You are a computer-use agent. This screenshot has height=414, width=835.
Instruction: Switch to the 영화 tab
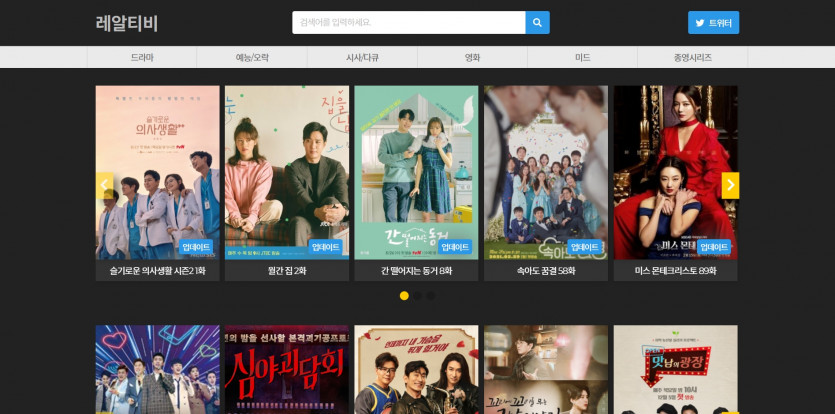click(x=472, y=57)
